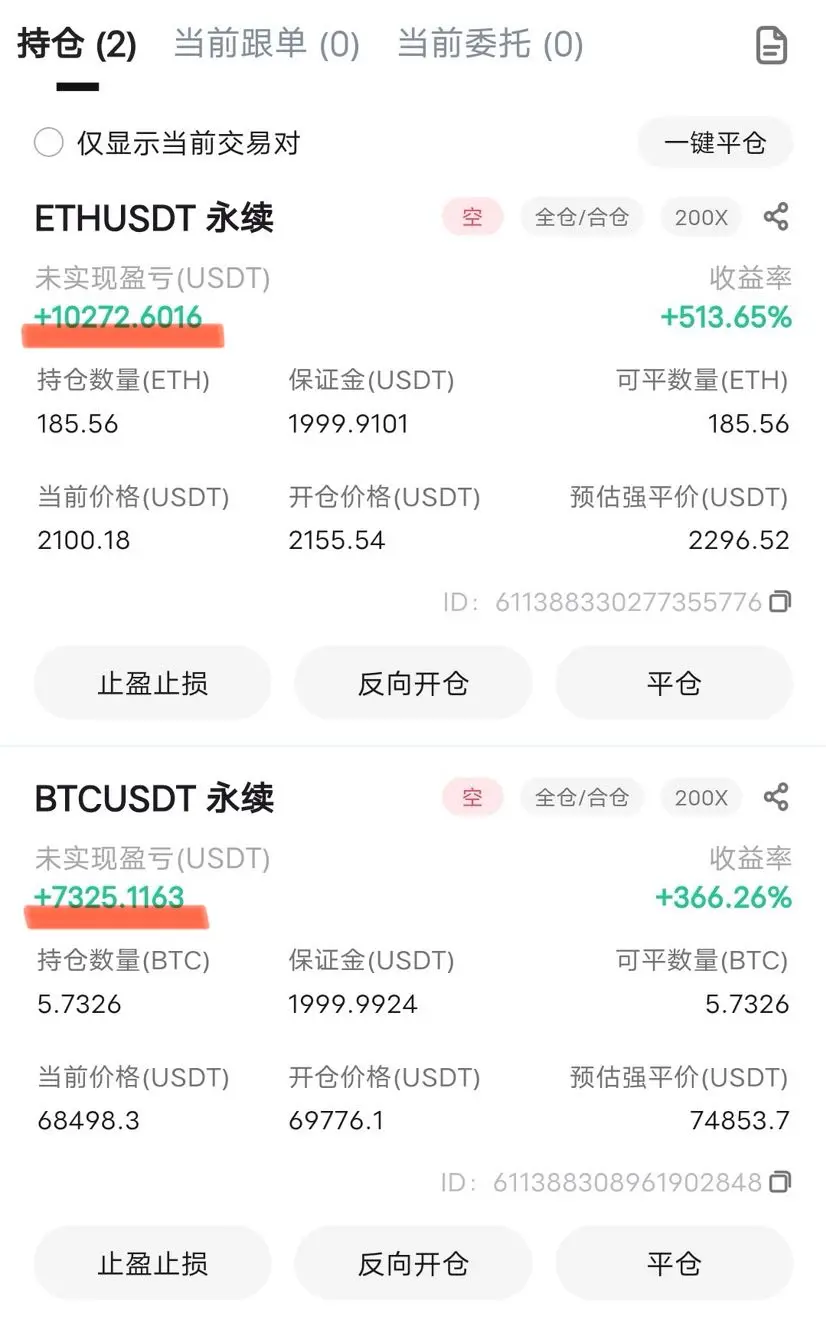Switch to the 当前跟单 tab
The image size is (826, 1336).
266,45
